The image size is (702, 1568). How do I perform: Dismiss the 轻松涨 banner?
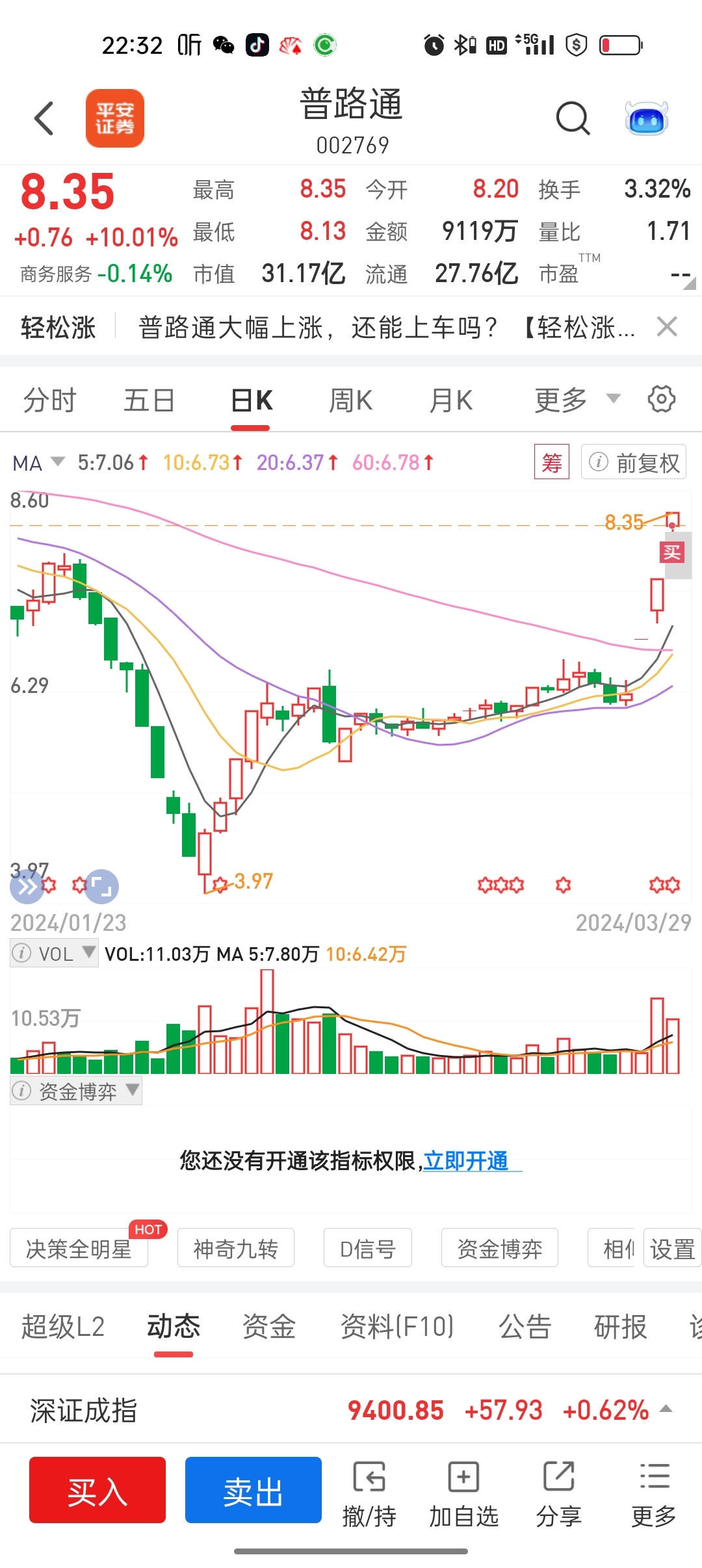pyautogui.click(x=667, y=326)
